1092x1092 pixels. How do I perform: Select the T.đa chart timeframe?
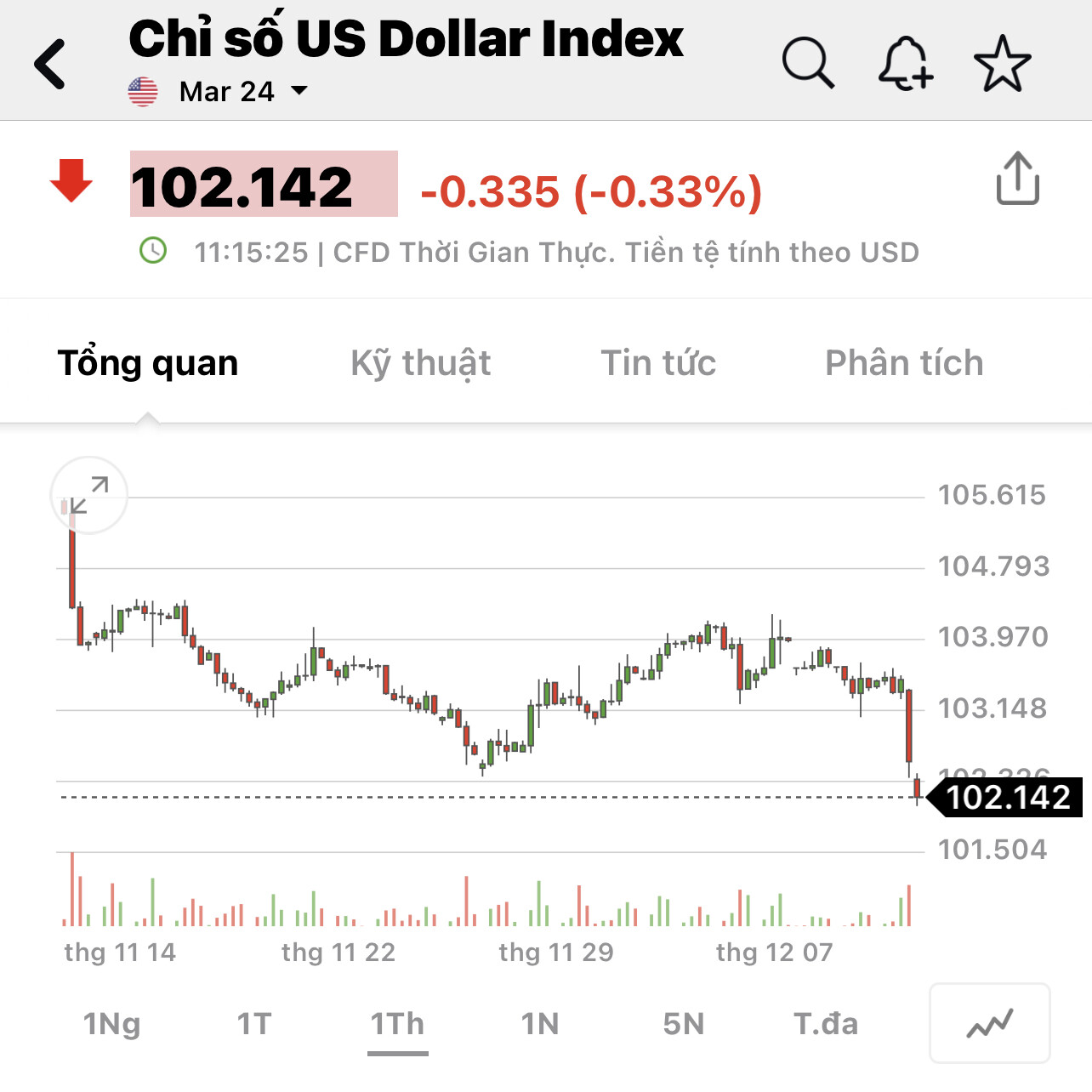click(826, 1024)
